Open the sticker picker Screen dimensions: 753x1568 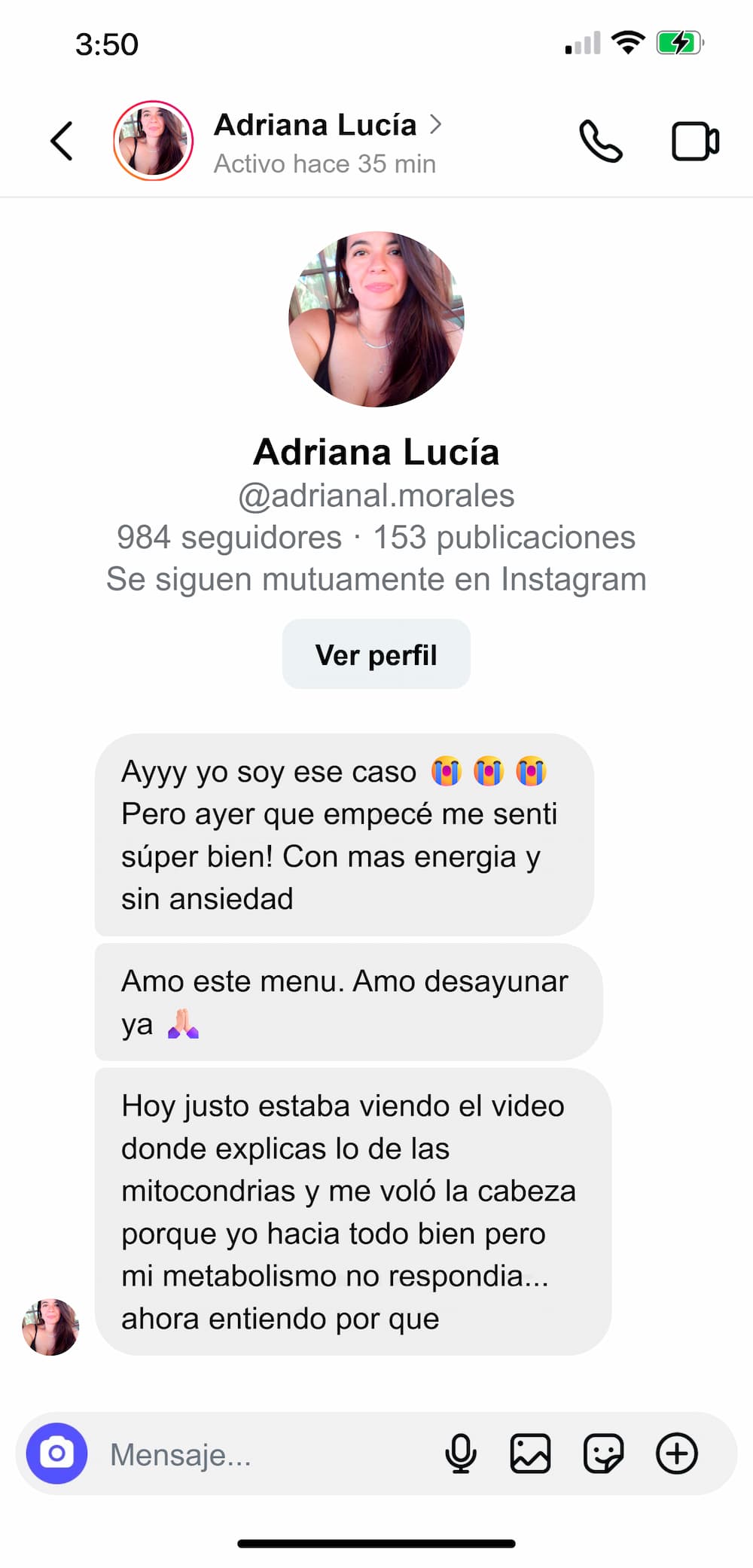click(603, 1453)
